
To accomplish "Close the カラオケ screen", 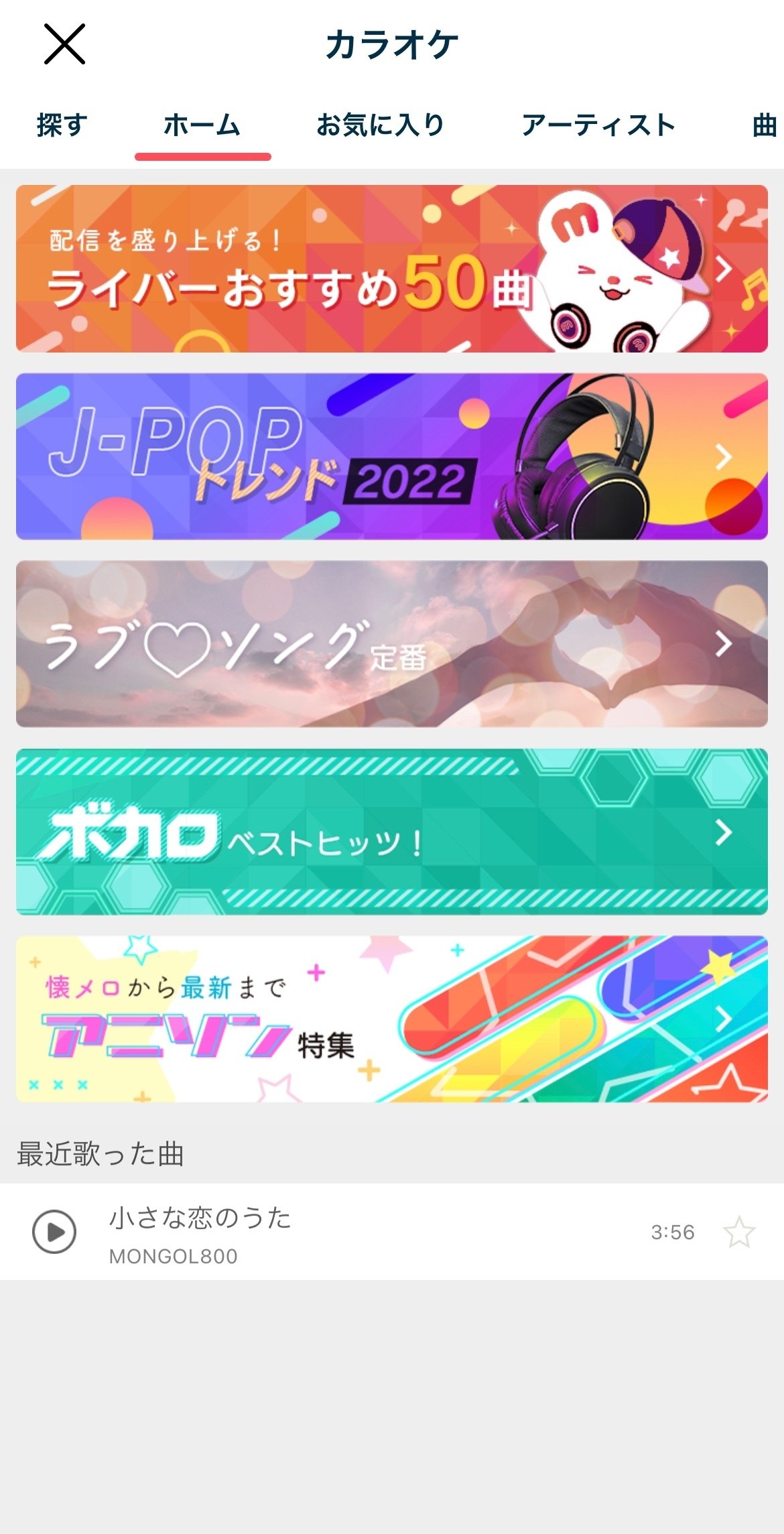I will (x=64, y=44).
